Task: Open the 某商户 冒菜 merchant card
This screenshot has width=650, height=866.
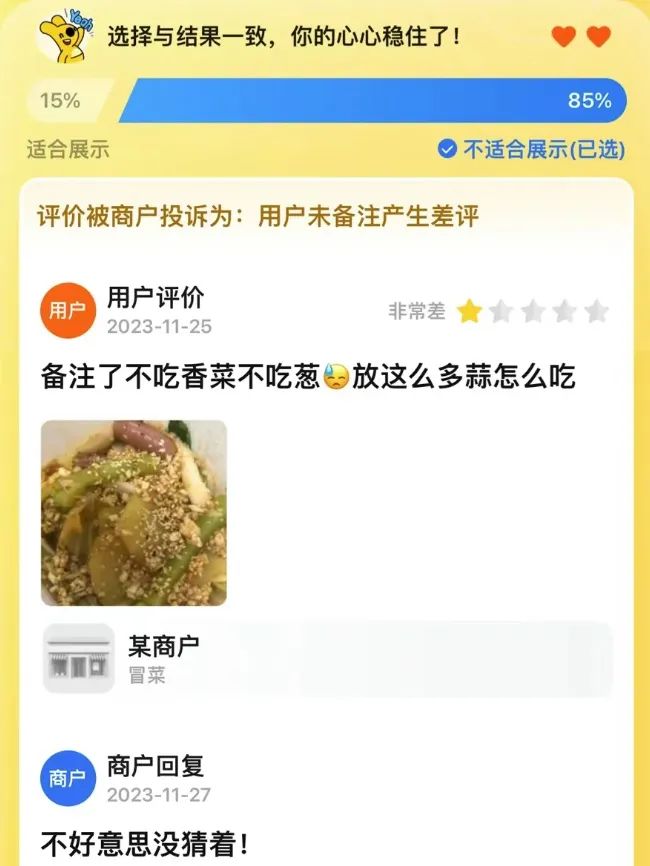Action: 326,658
